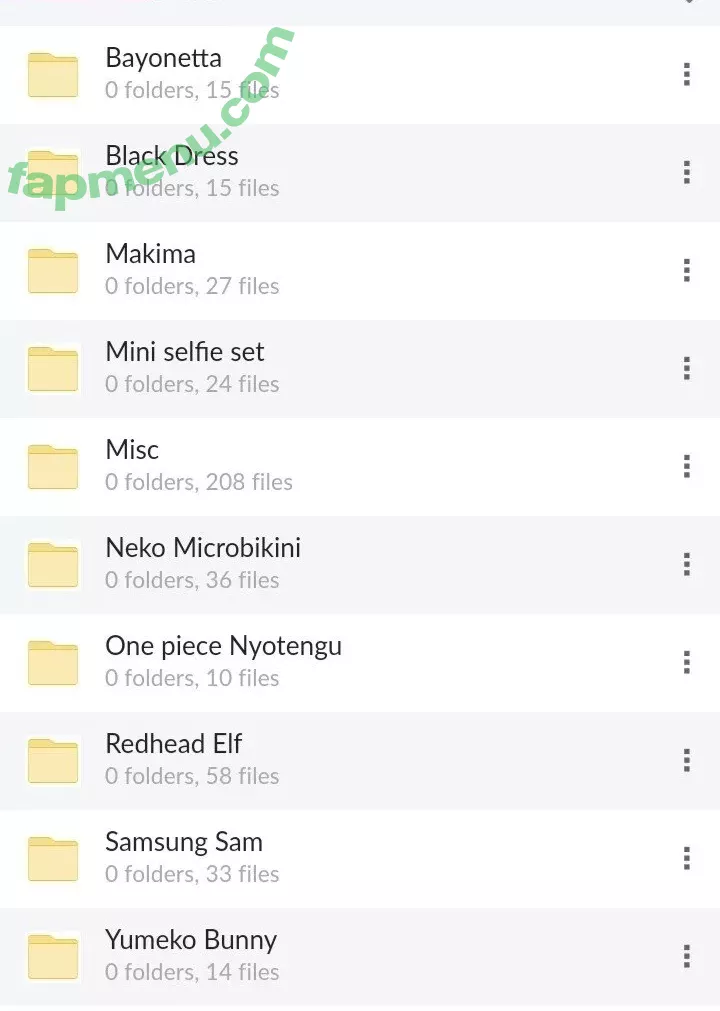Show options for One piece Nyotengu
720x1011 pixels.
pos(686,662)
